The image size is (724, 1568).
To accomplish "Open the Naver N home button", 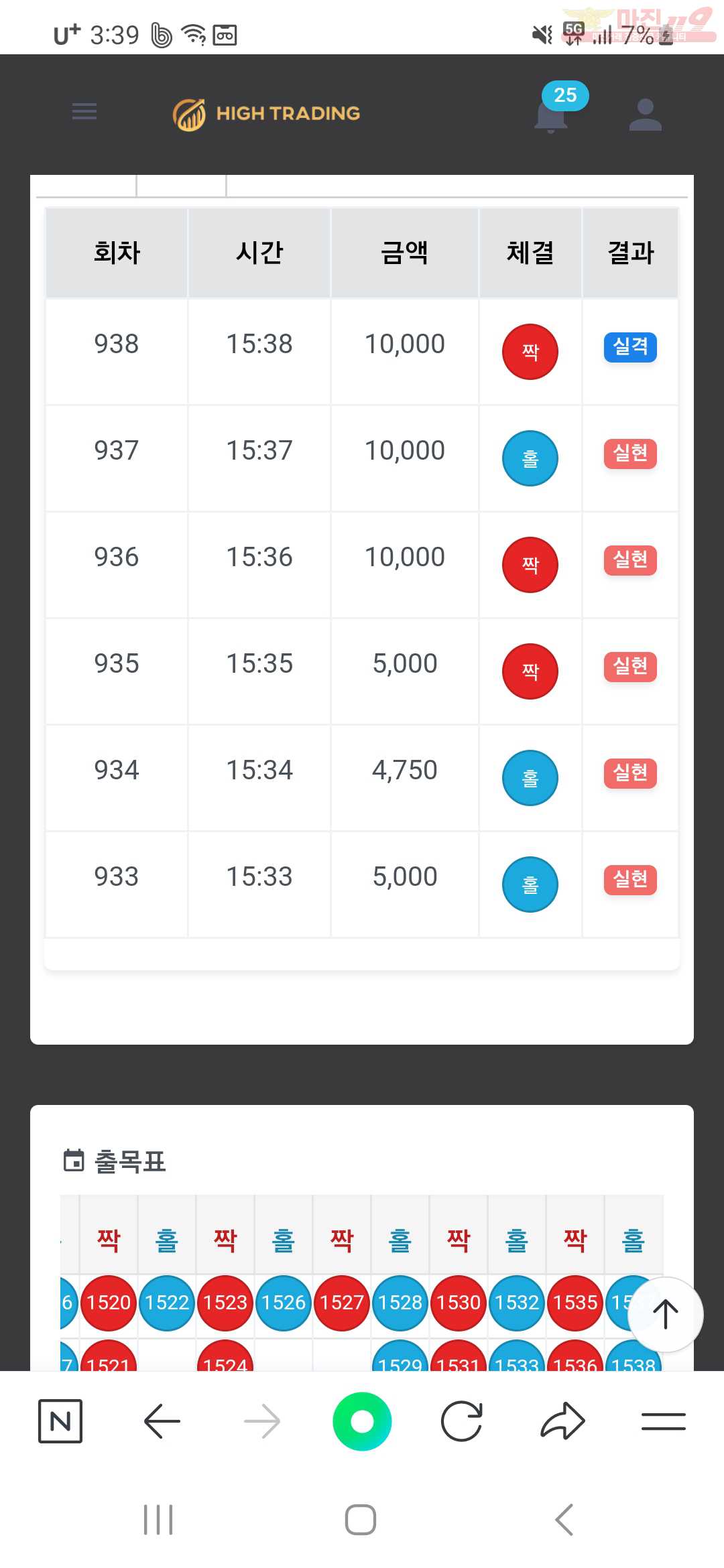I will [x=60, y=1421].
